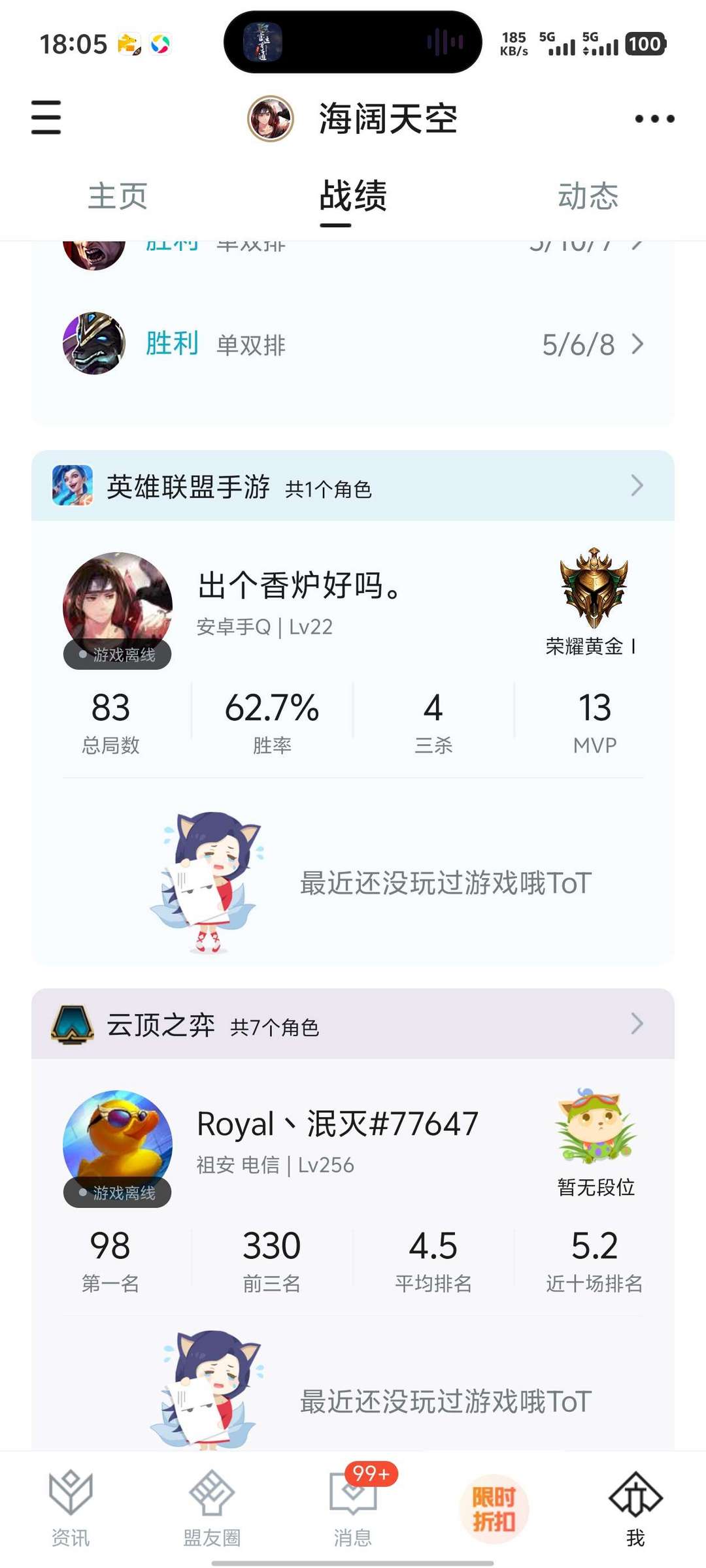Open the three-dot overflow menu
The image size is (706, 1568).
pyautogui.click(x=654, y=118)
